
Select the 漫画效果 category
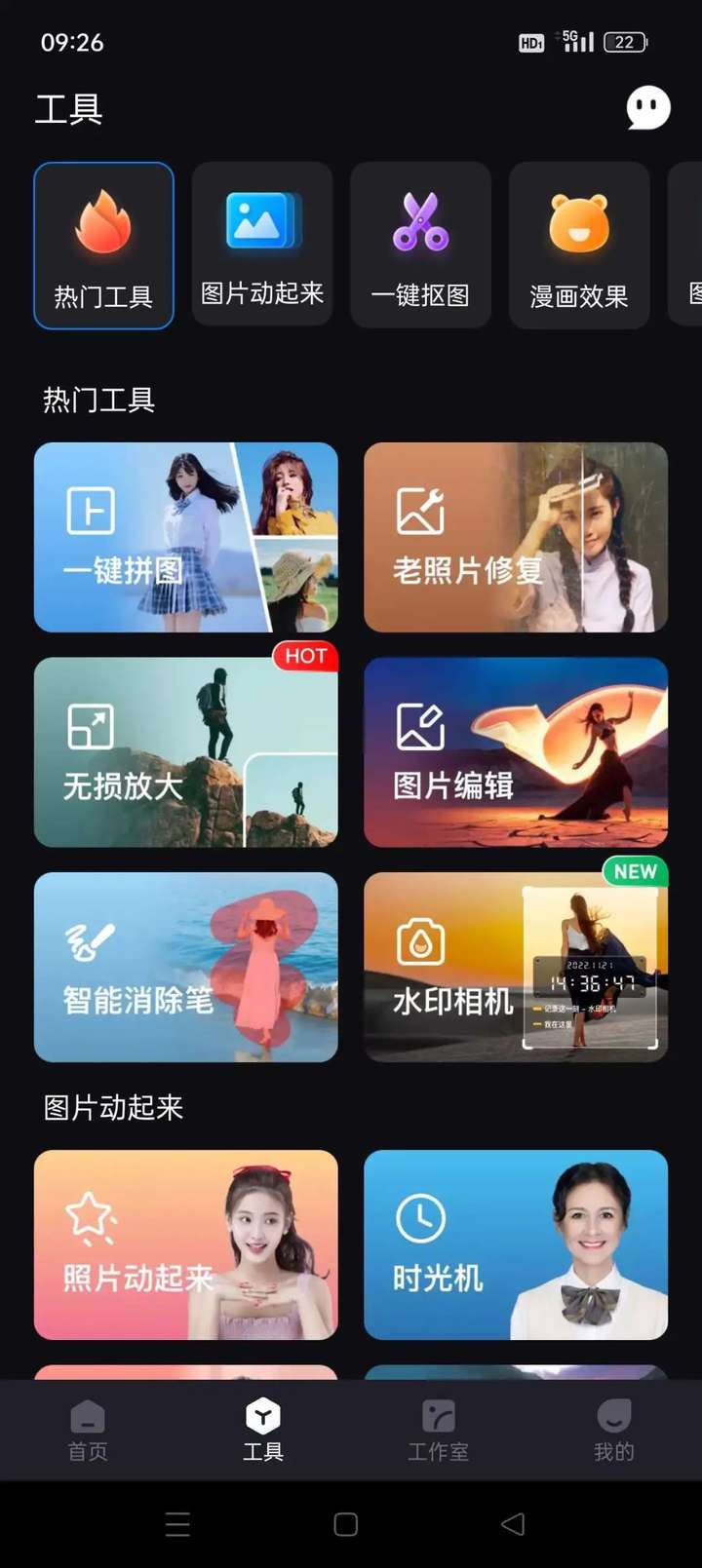point(579,246)
